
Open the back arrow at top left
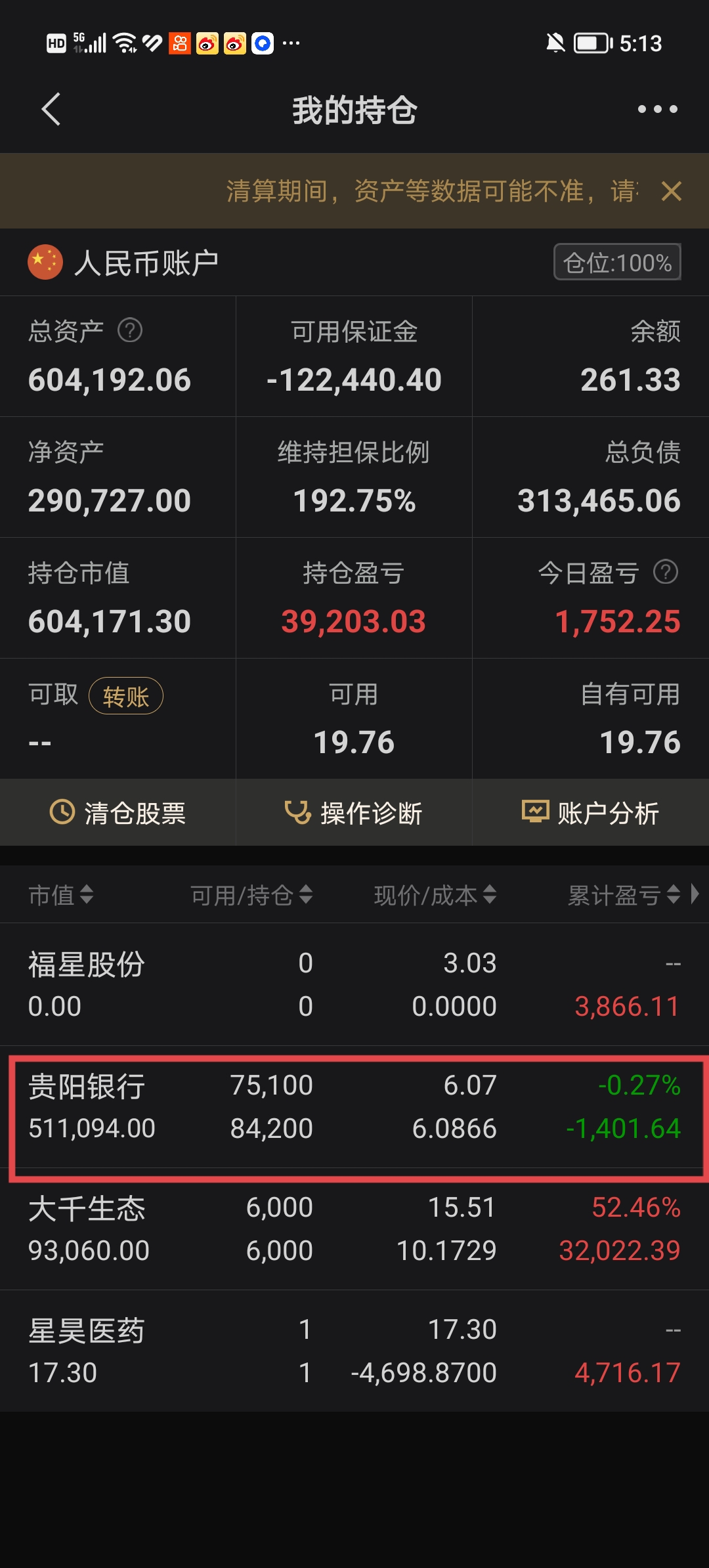pyautogui.click(x=51, y=109)
